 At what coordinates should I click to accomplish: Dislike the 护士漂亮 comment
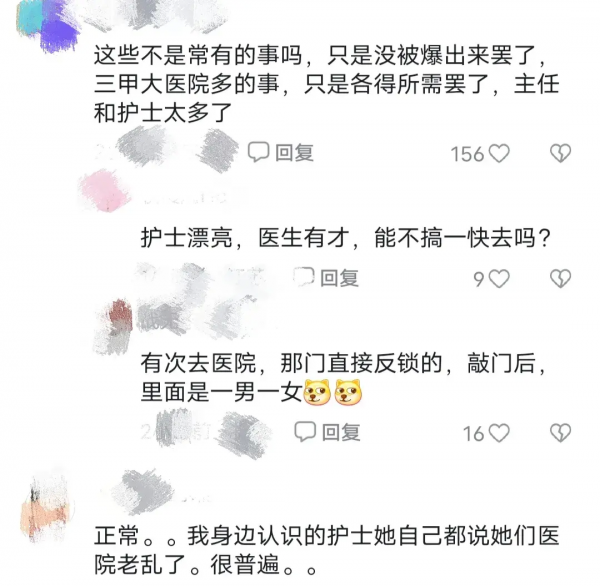(x=561, y=279)
